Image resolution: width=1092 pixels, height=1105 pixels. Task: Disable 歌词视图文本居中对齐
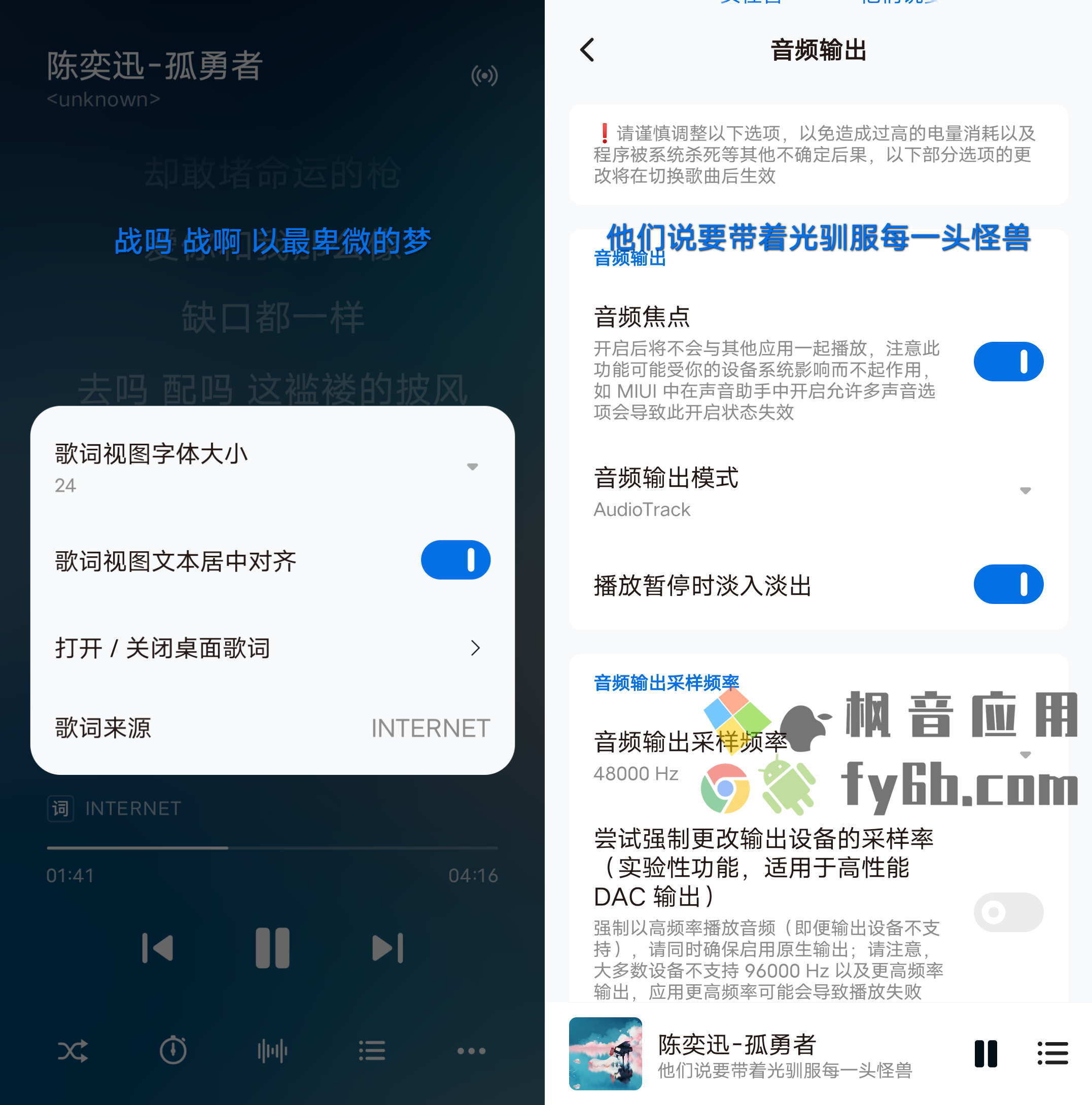point(455,560)
